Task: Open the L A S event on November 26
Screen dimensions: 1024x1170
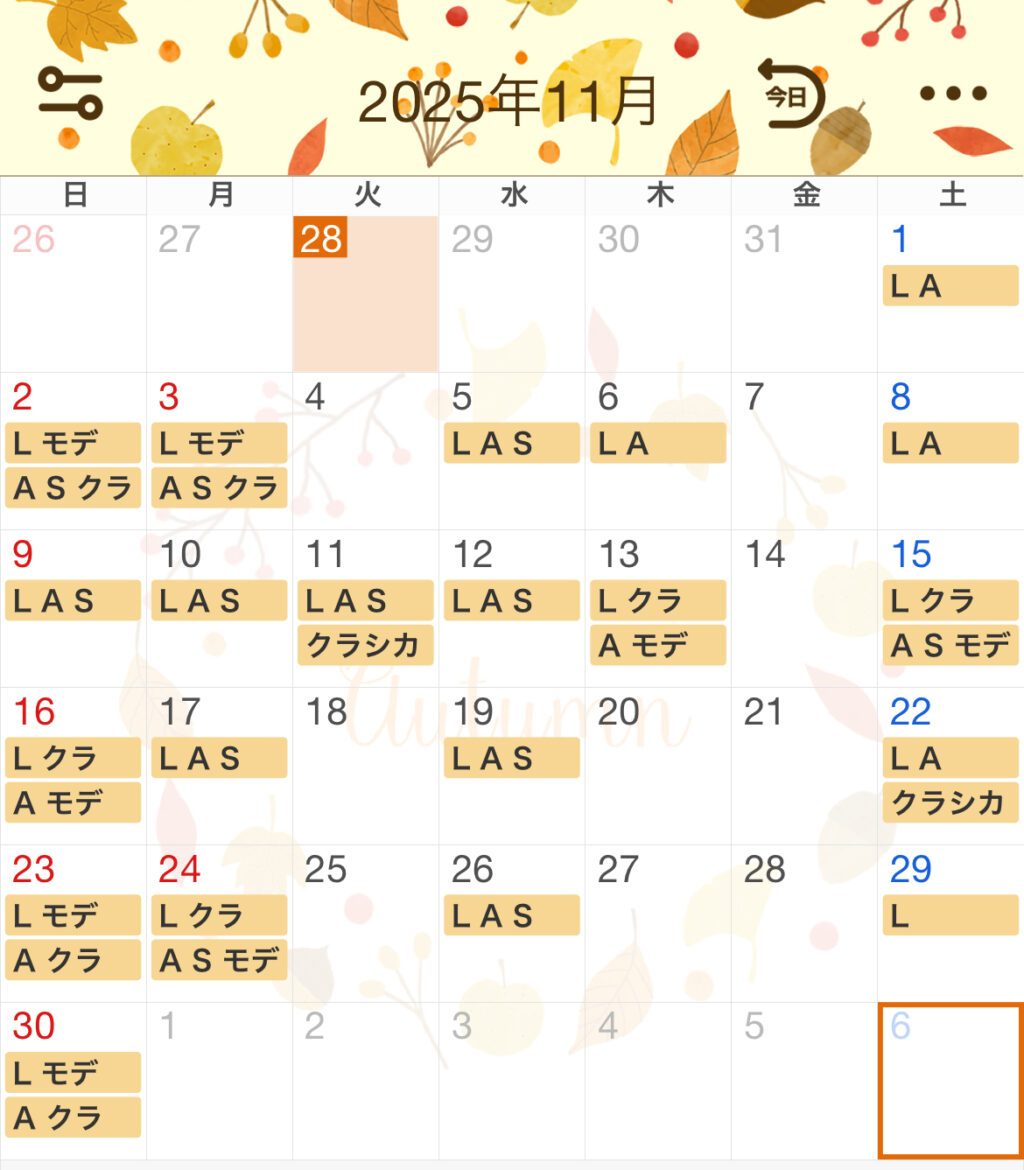Action: point(511,915)
